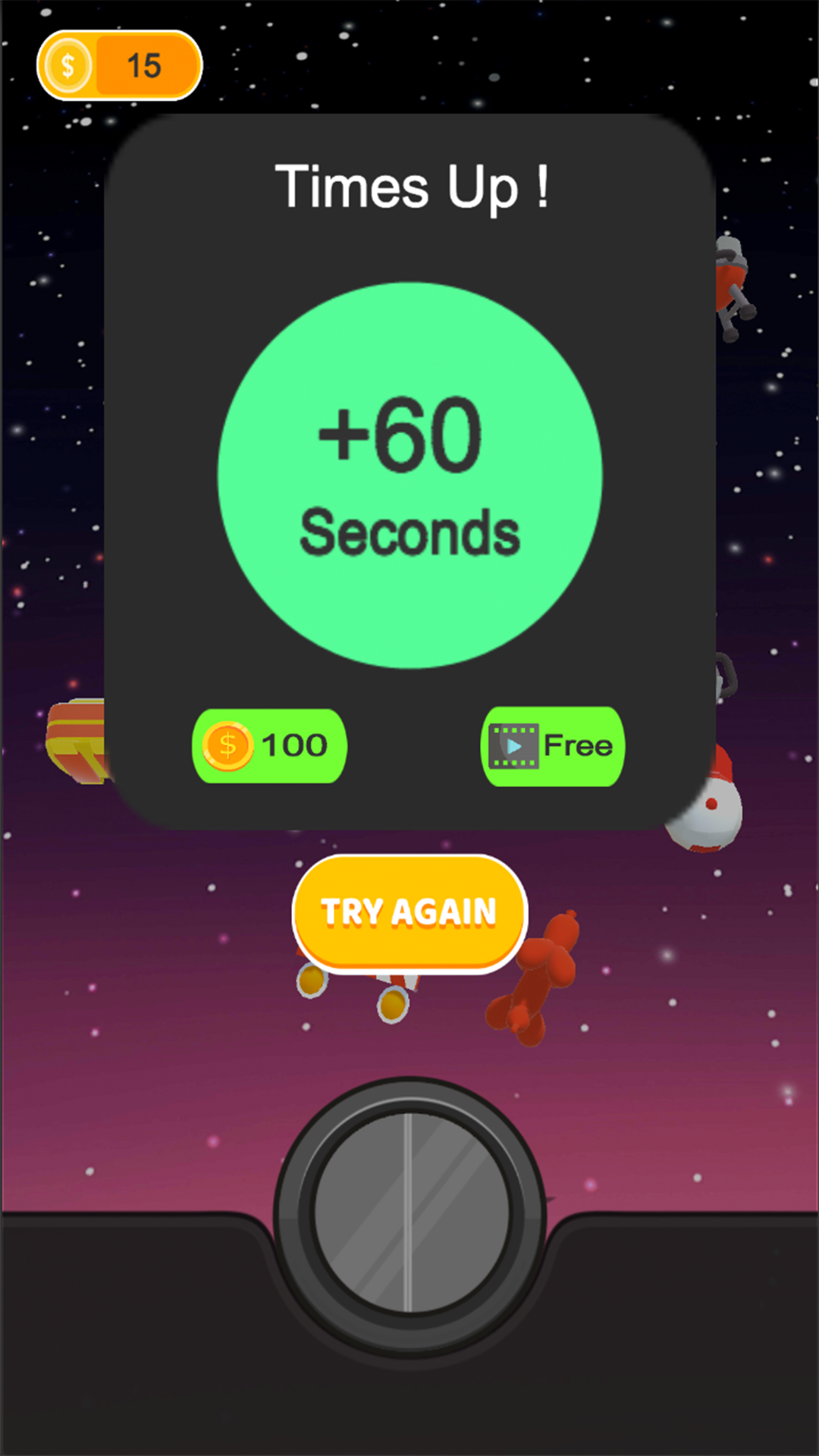Image resolution: width=819 pixels, height=1456 pixels.
Task: Watch the video for free seconds
Action: 552,746
